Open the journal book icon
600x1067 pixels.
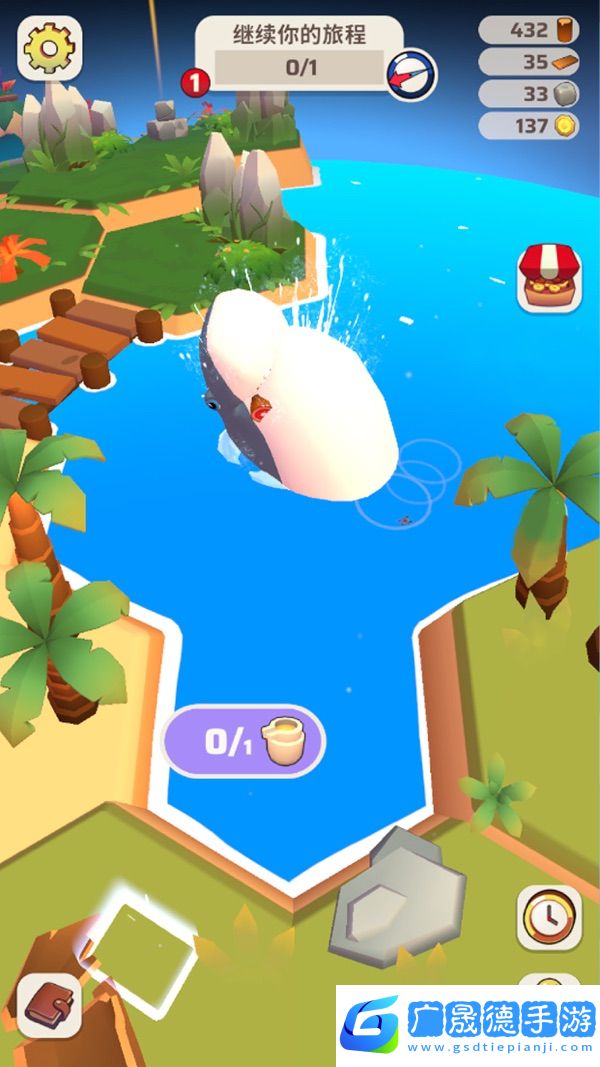click(48, 1006)
